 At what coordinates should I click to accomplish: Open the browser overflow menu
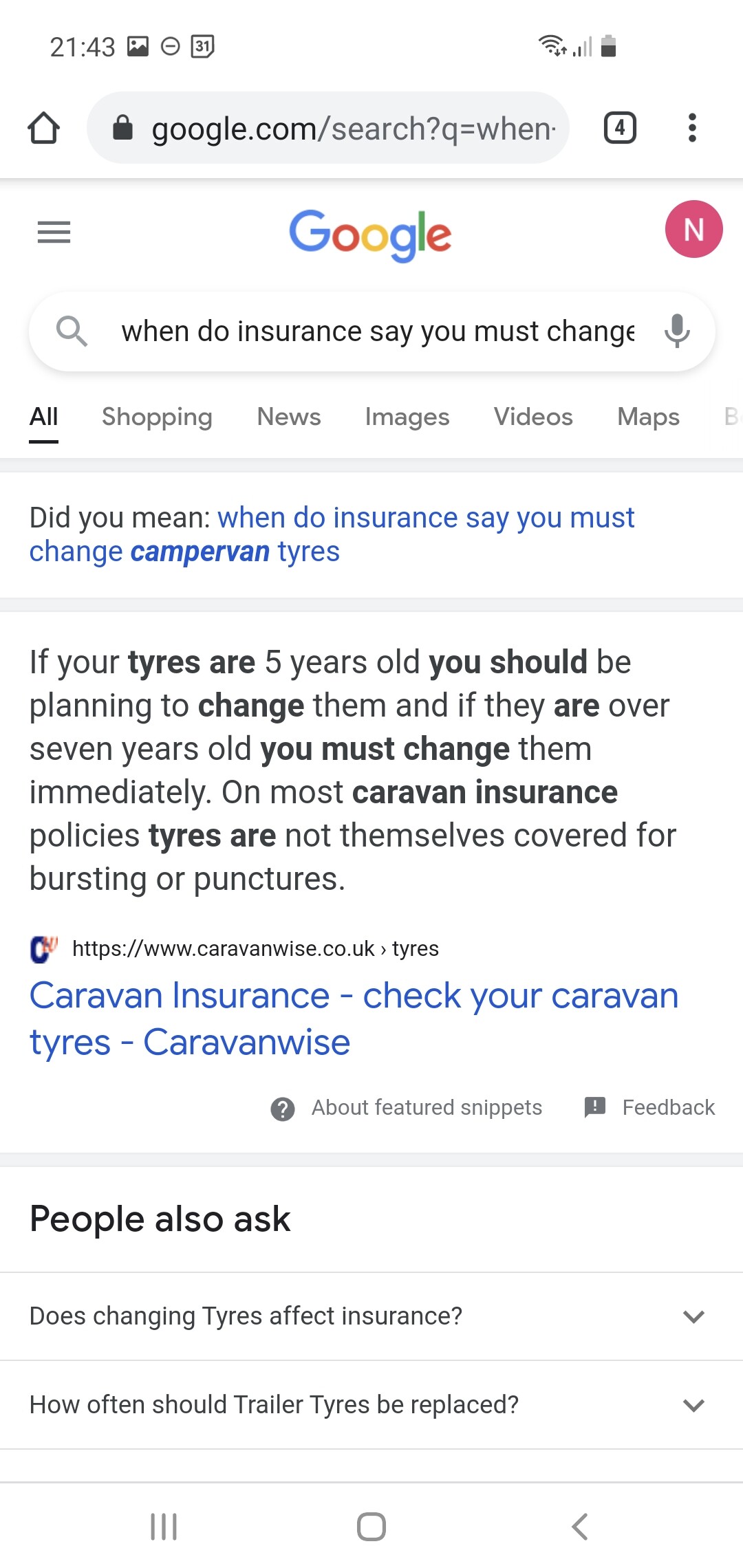[x=692, y=128]
